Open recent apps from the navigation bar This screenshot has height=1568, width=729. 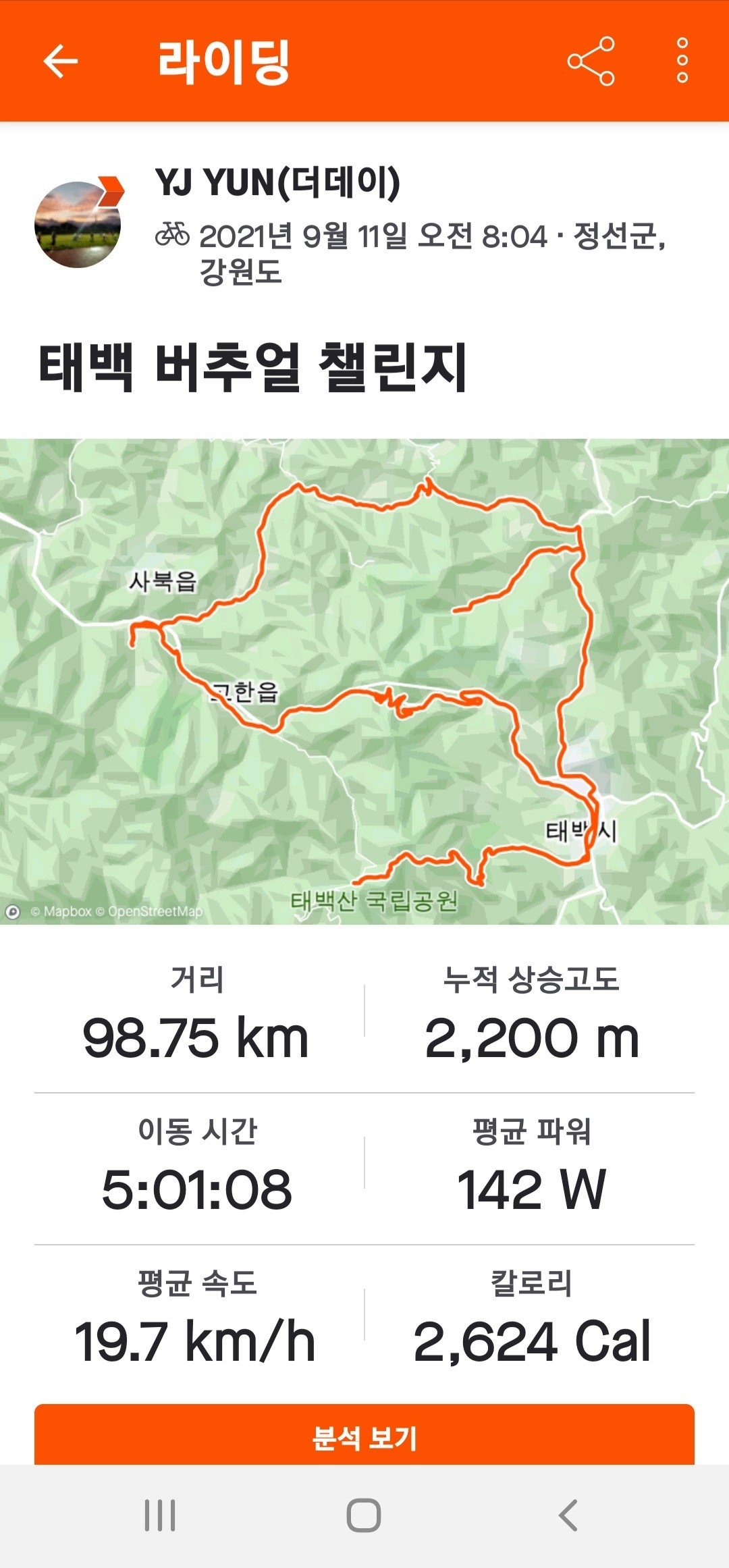160,1515
